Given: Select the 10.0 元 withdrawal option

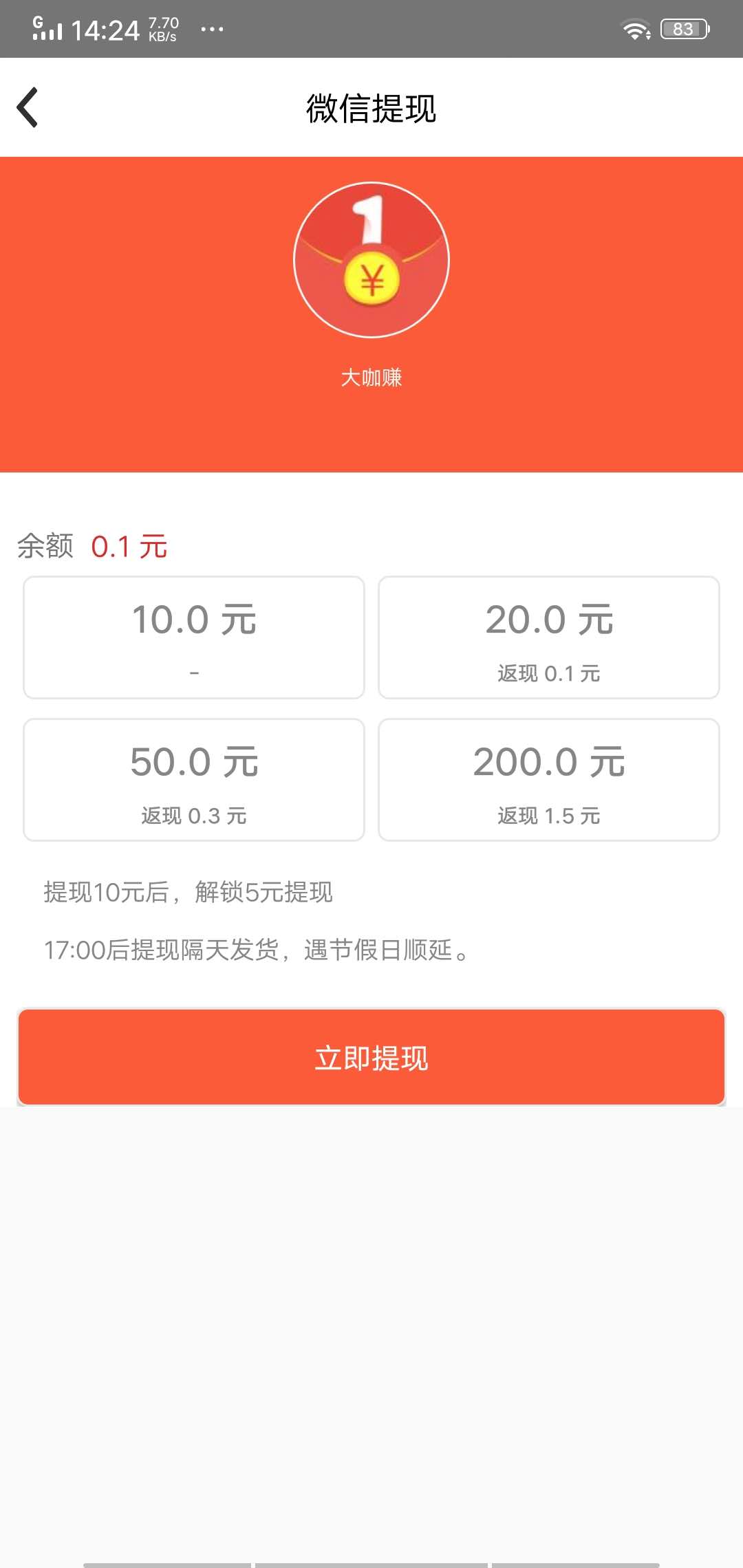Looking at the screenshot, I should point(193,636).
